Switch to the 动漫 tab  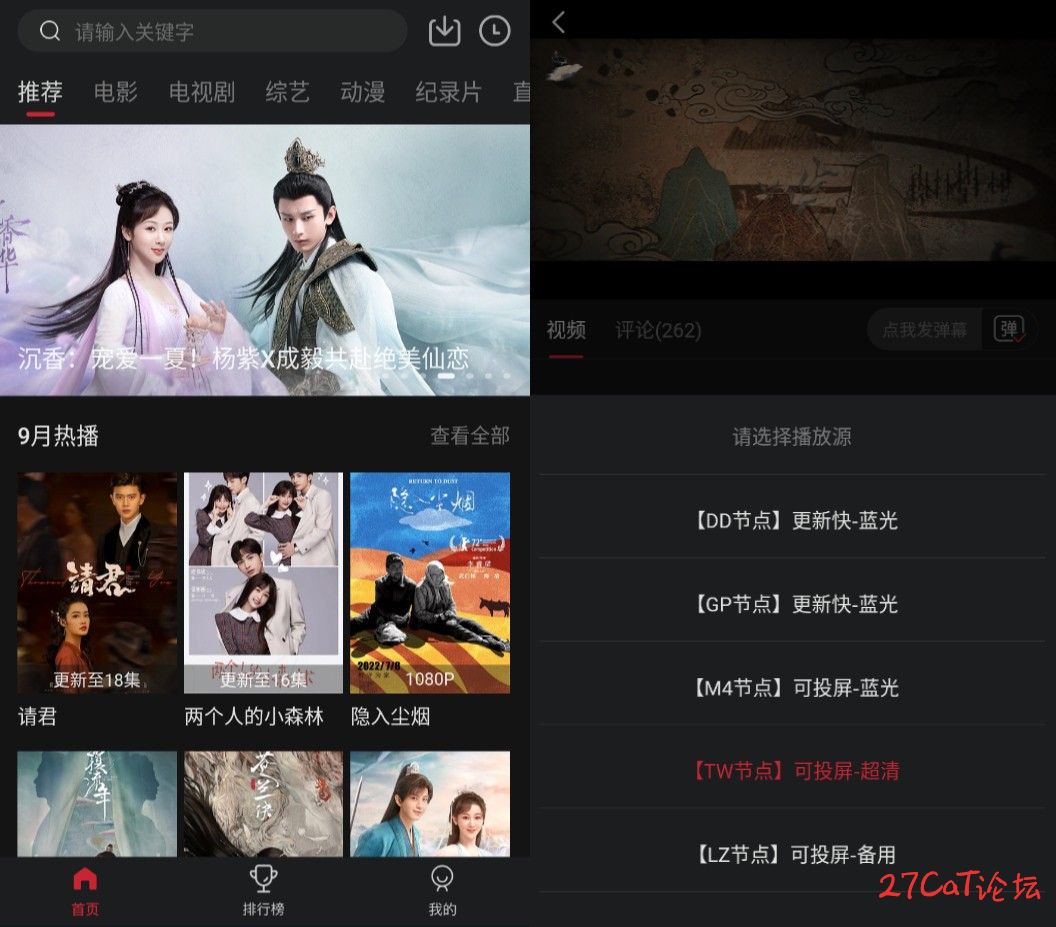pyautogui.click(x=362, y=92)
